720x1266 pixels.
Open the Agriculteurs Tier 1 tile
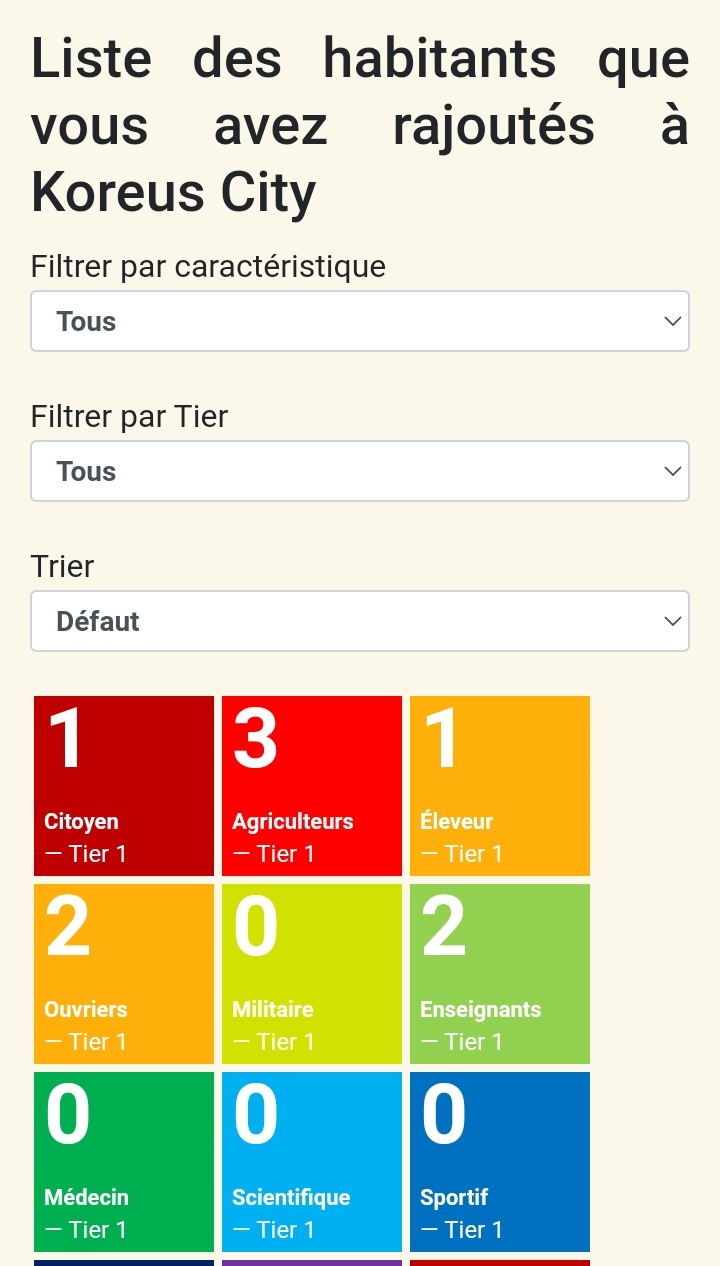point(312,786)
